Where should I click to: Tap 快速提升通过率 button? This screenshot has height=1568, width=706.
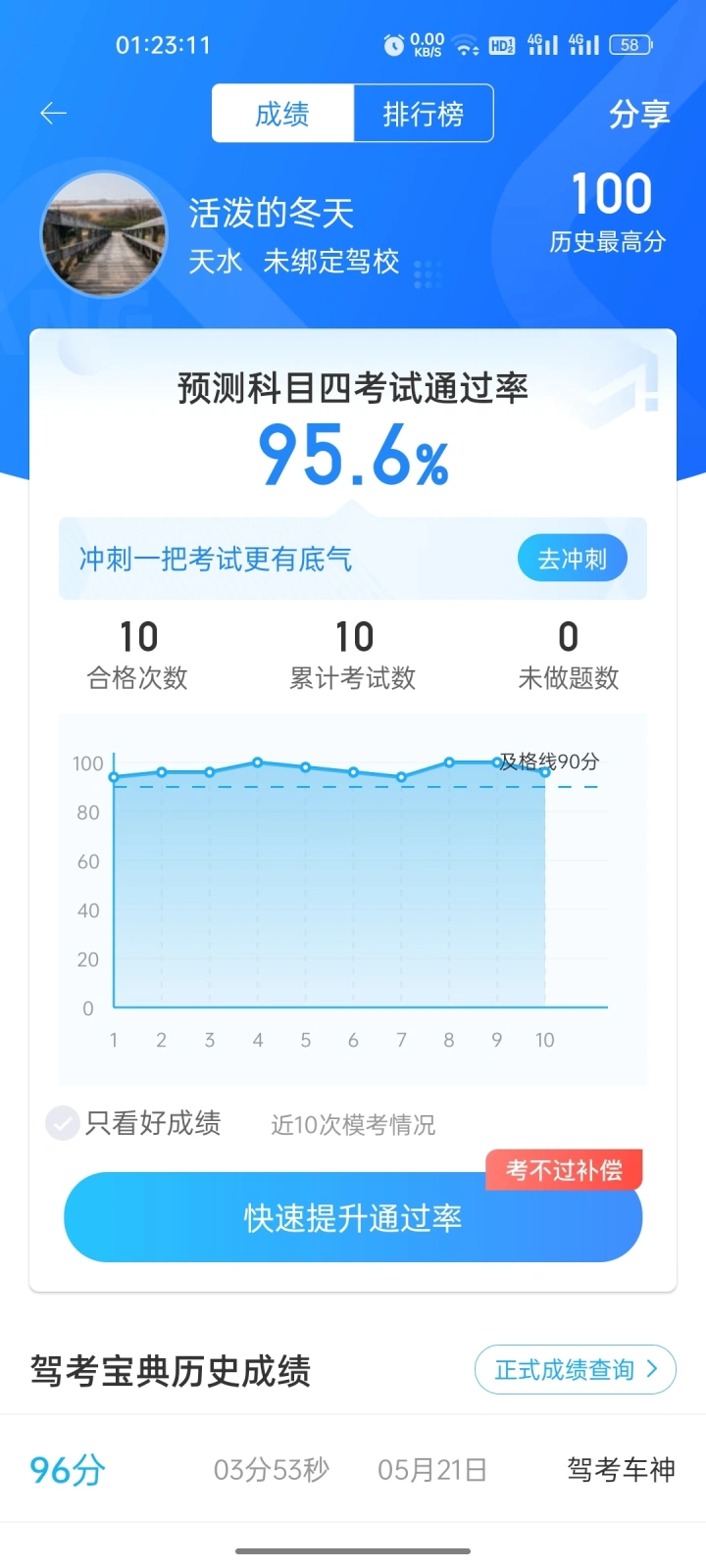(x=353, y=1217)
